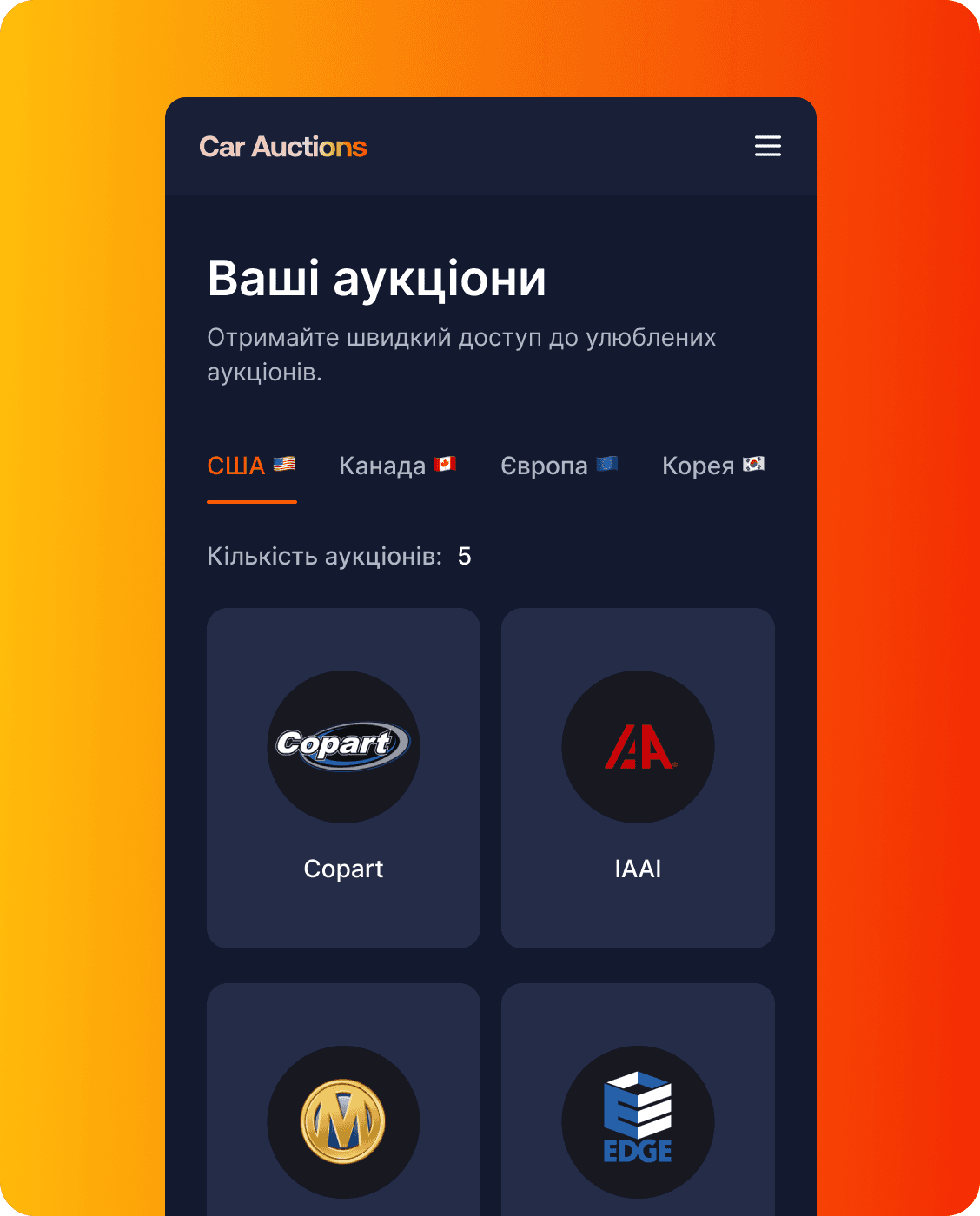Click the IAAI auction logo
Screen dimensions: 980x1216
[638, 745]
